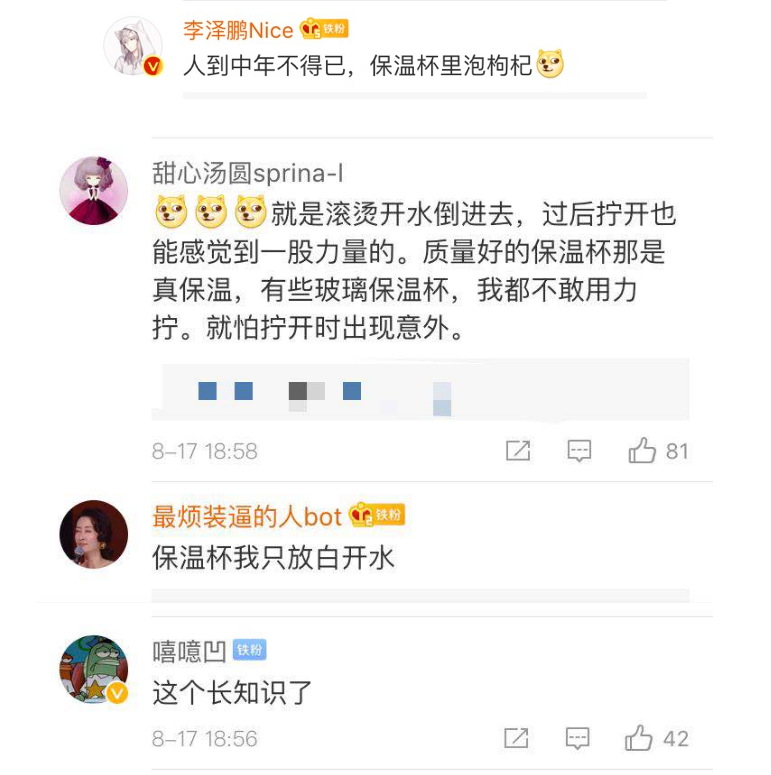771x775 pixels.
Task: Forward 甜心汤圆sprina-l's comment
Action: click(518, 451)
